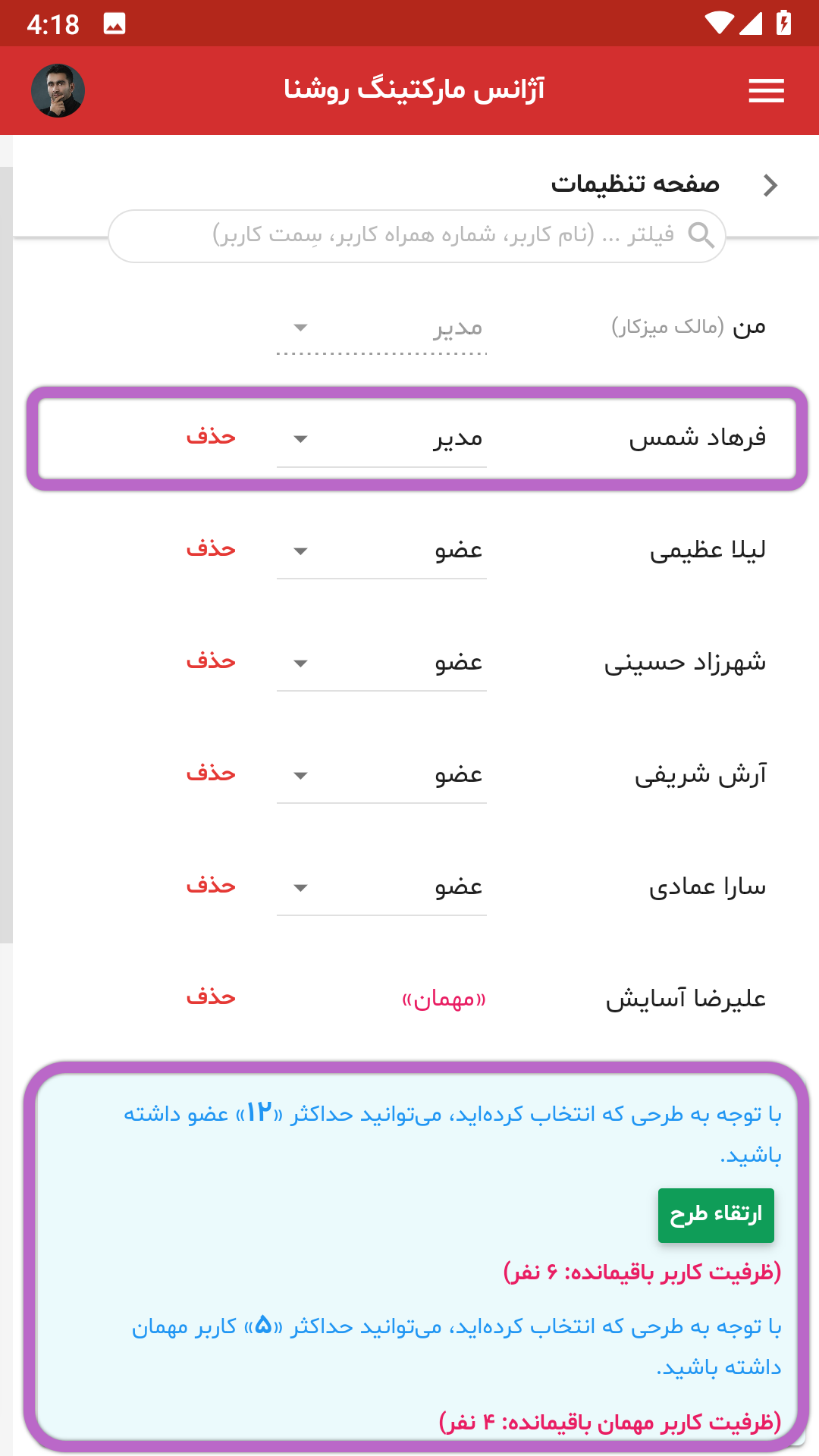Remove لیلا عظیمی with حذف
The height and width of the screenshot is (1456, 819).
pyautogui.click(x=211, y=550)
